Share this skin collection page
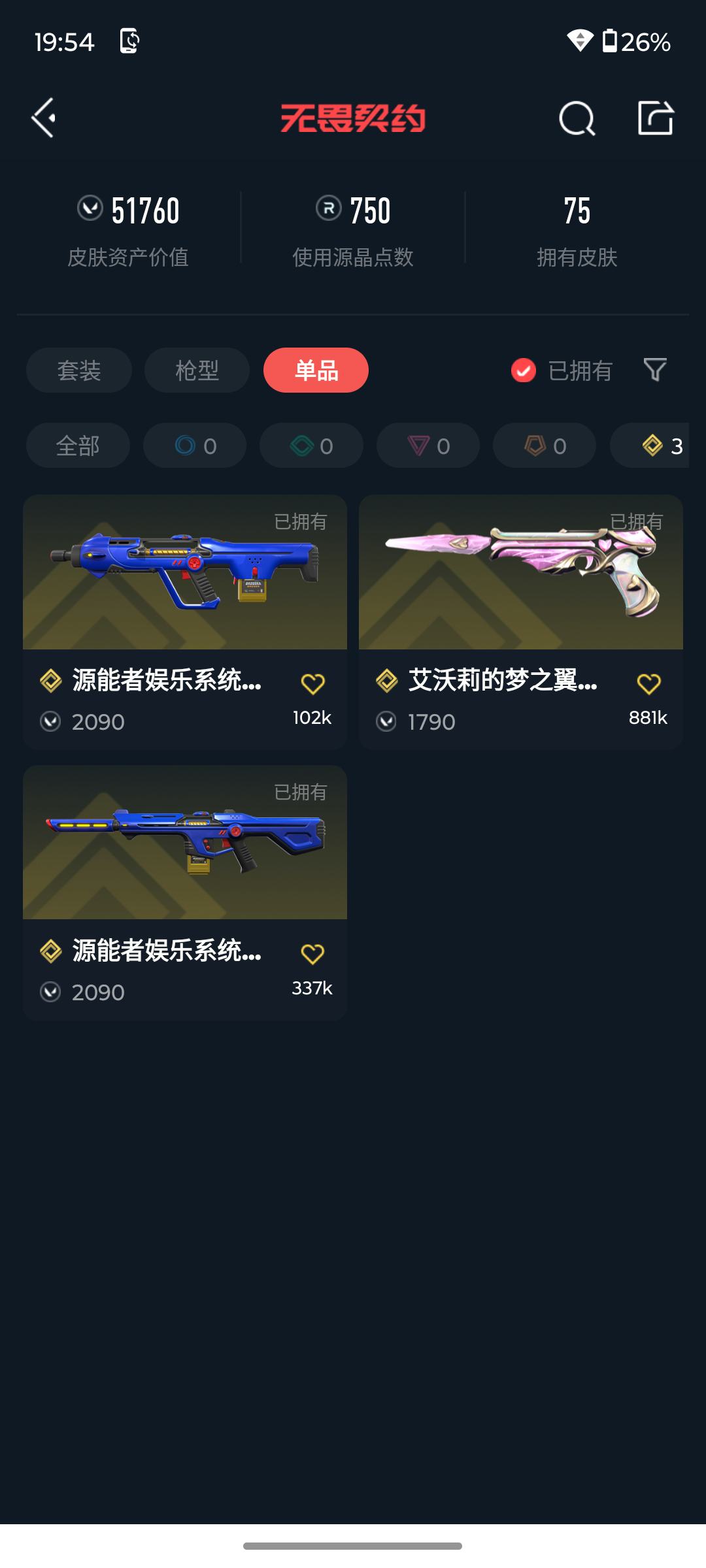Image resolution: width=706 pixels, height=1568 pixels. [655, 118]
